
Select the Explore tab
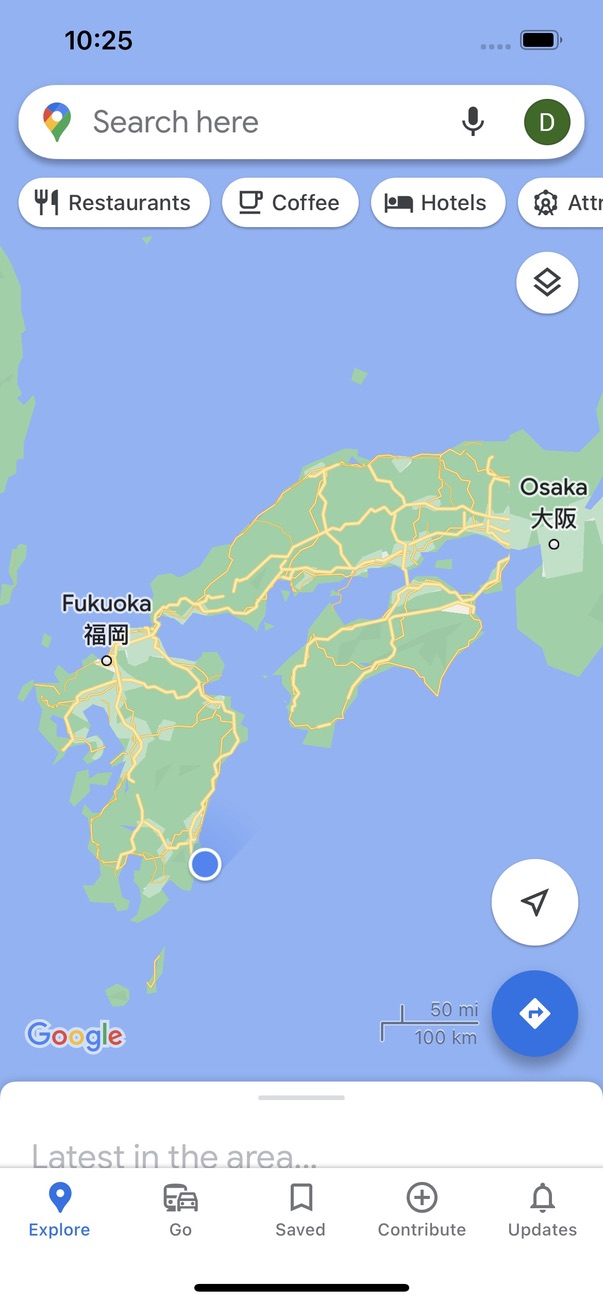tap(59, 1210)
